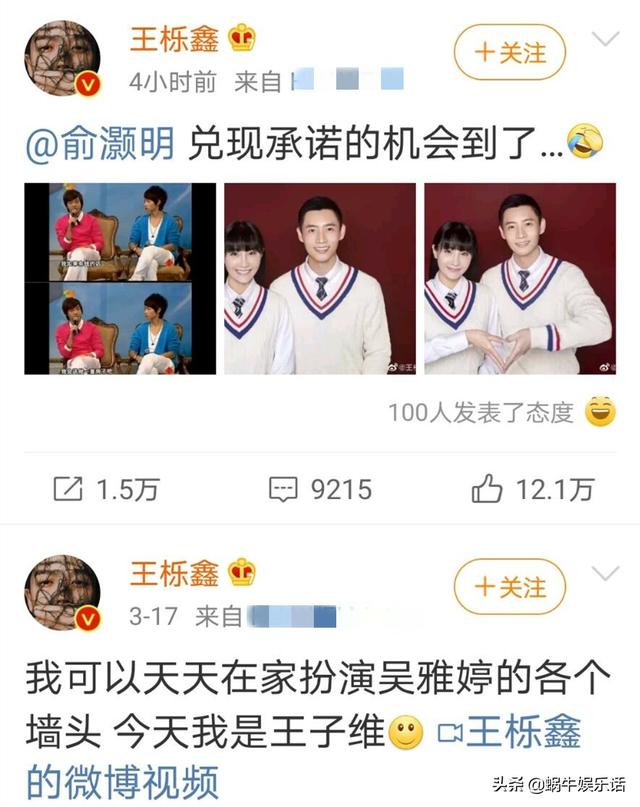Viewport: 640px width, 807px height.
Task: Expand the first post's dropdown chevron
Action: (x=607, y=41)
